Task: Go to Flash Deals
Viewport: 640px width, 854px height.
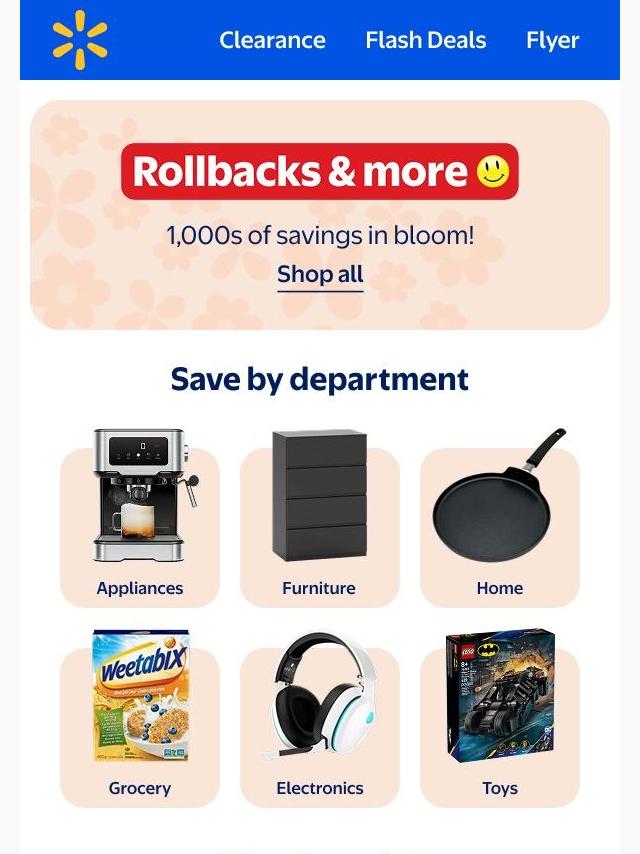Action: tap(425, 40)
